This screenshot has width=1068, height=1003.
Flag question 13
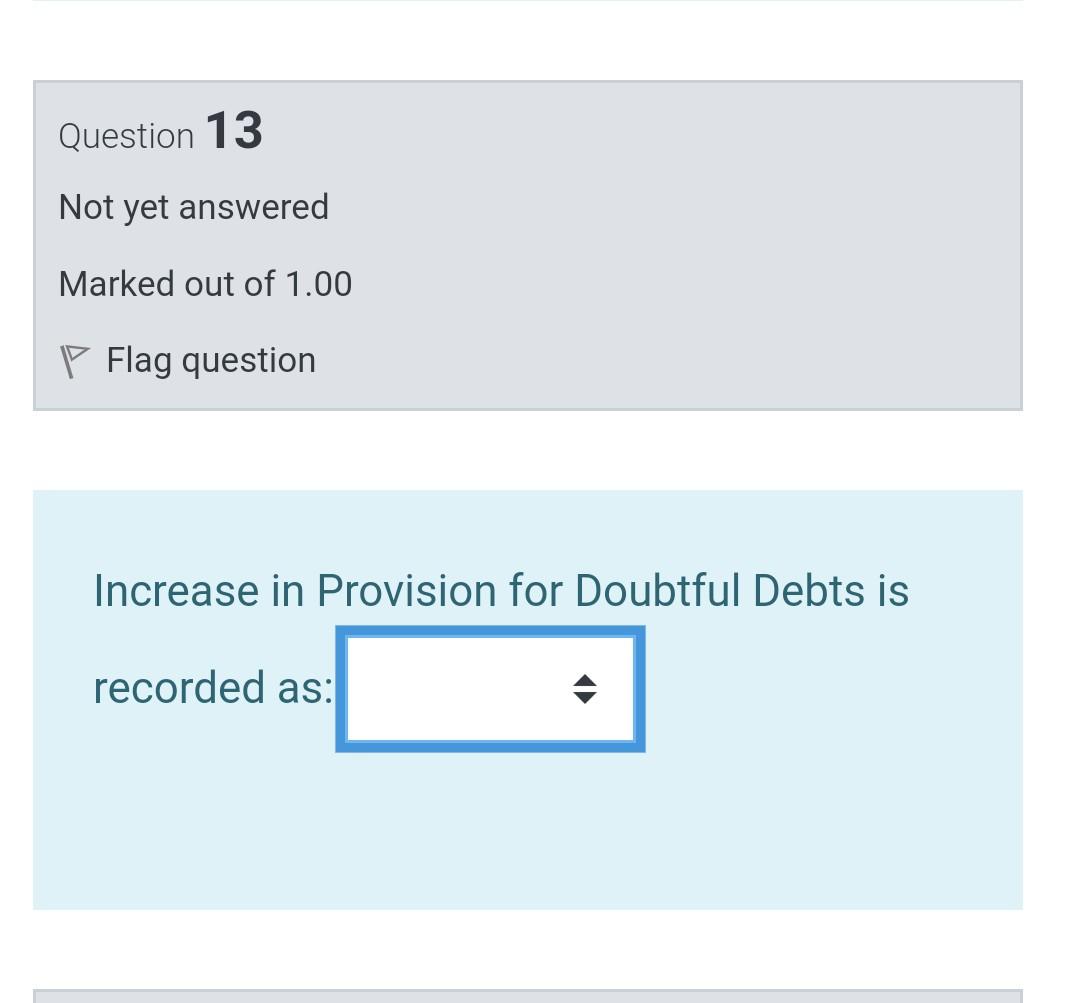[x=188, y=361]
